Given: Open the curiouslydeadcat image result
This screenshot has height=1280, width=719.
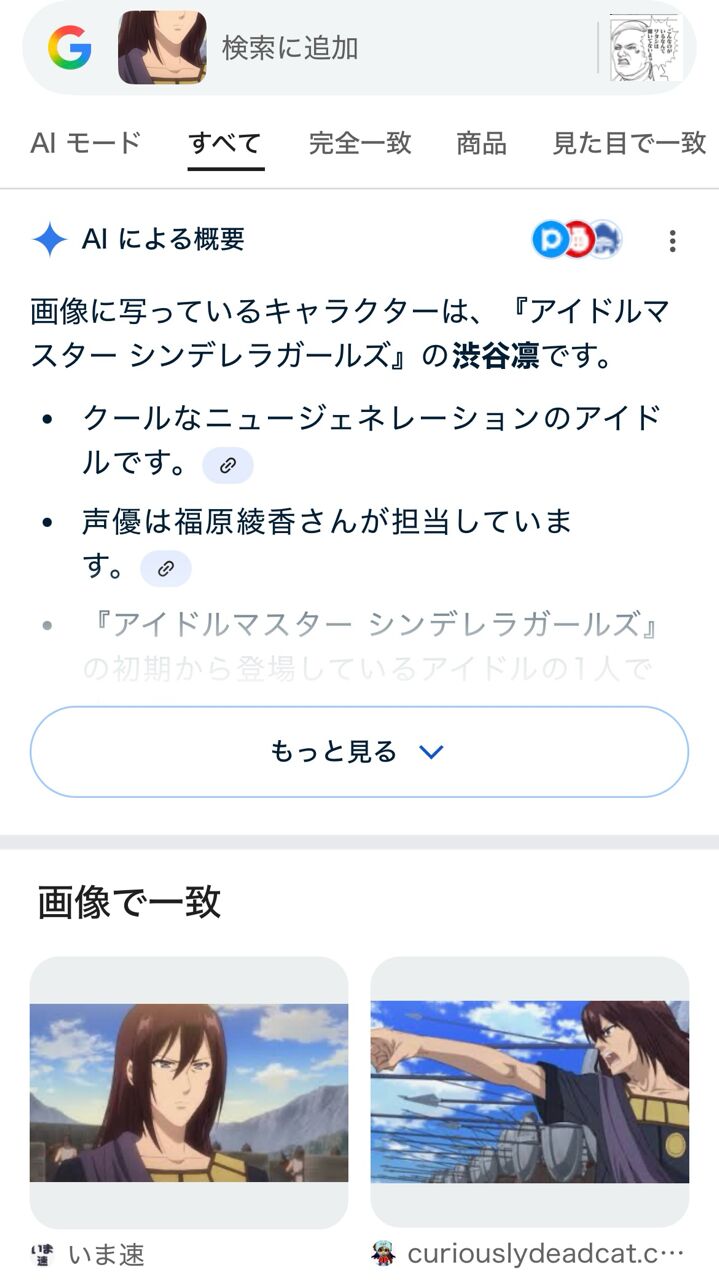Looking at the screenshot, I should point(529,1092).
